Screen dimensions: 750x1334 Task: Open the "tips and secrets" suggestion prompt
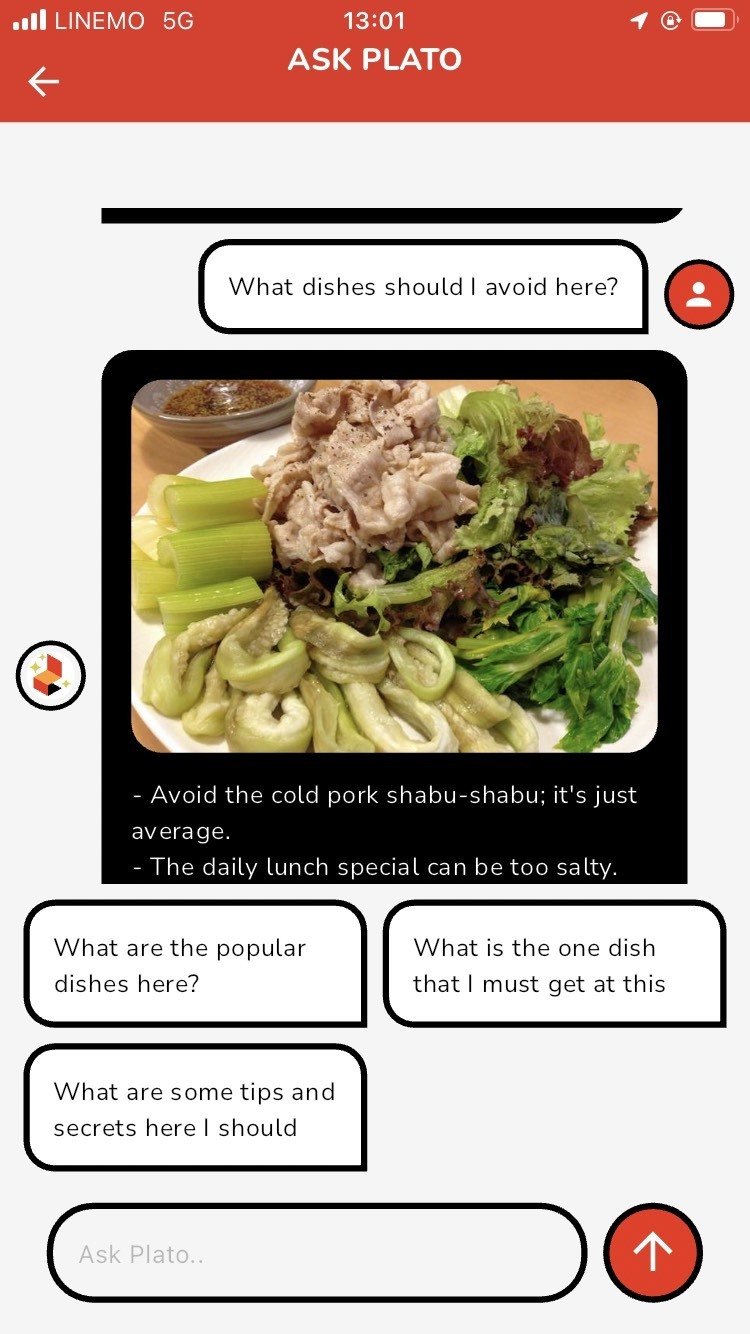[195, 1108]
